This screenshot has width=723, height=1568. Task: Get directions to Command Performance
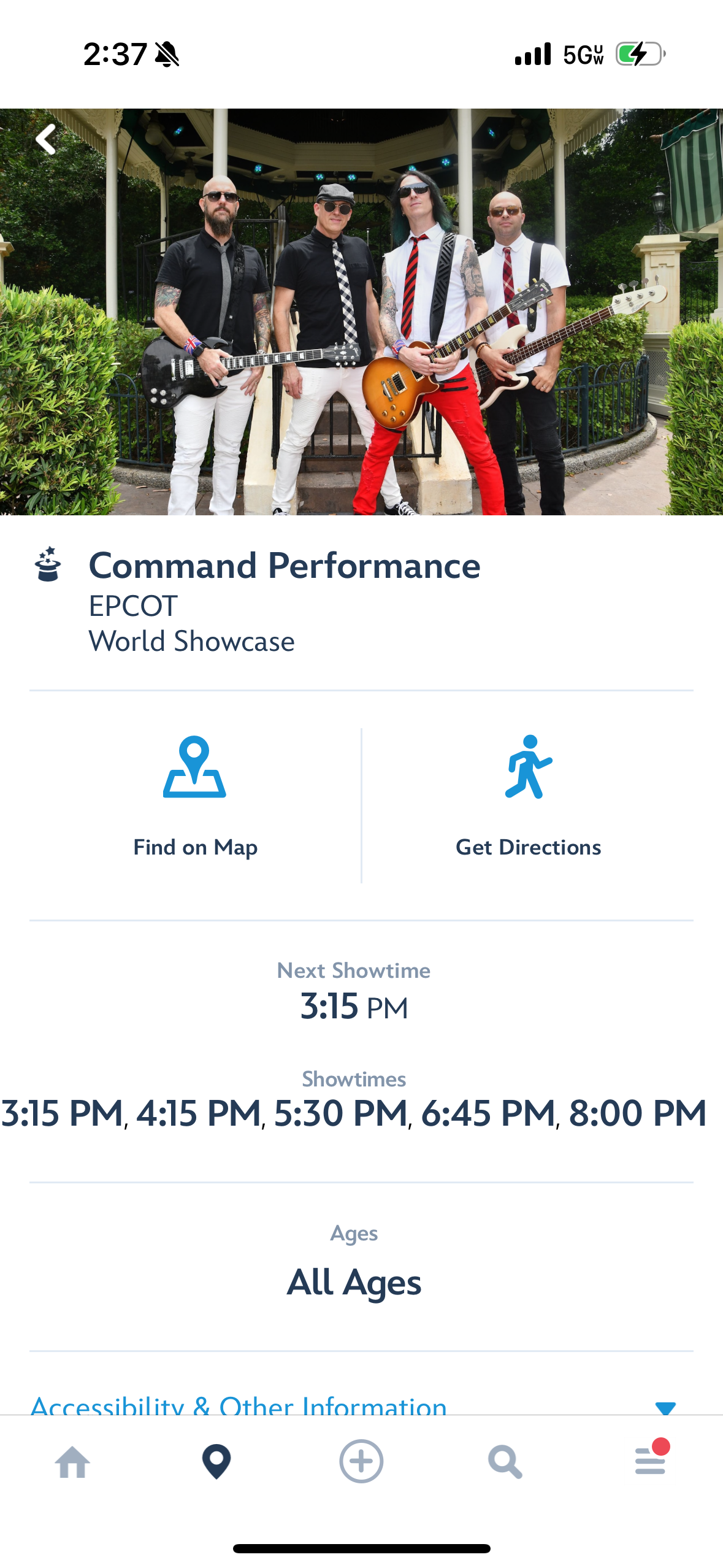[528, 797]
